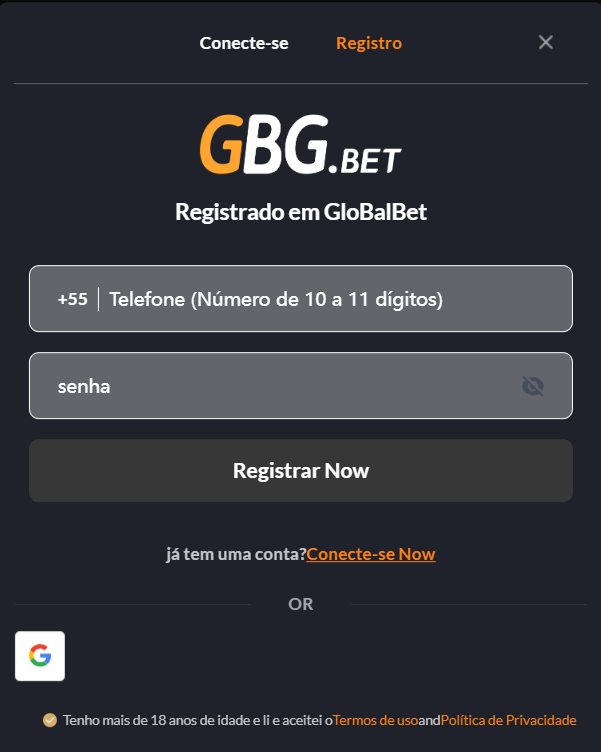Tap the Registrar Now button

[x=301, y=470]
